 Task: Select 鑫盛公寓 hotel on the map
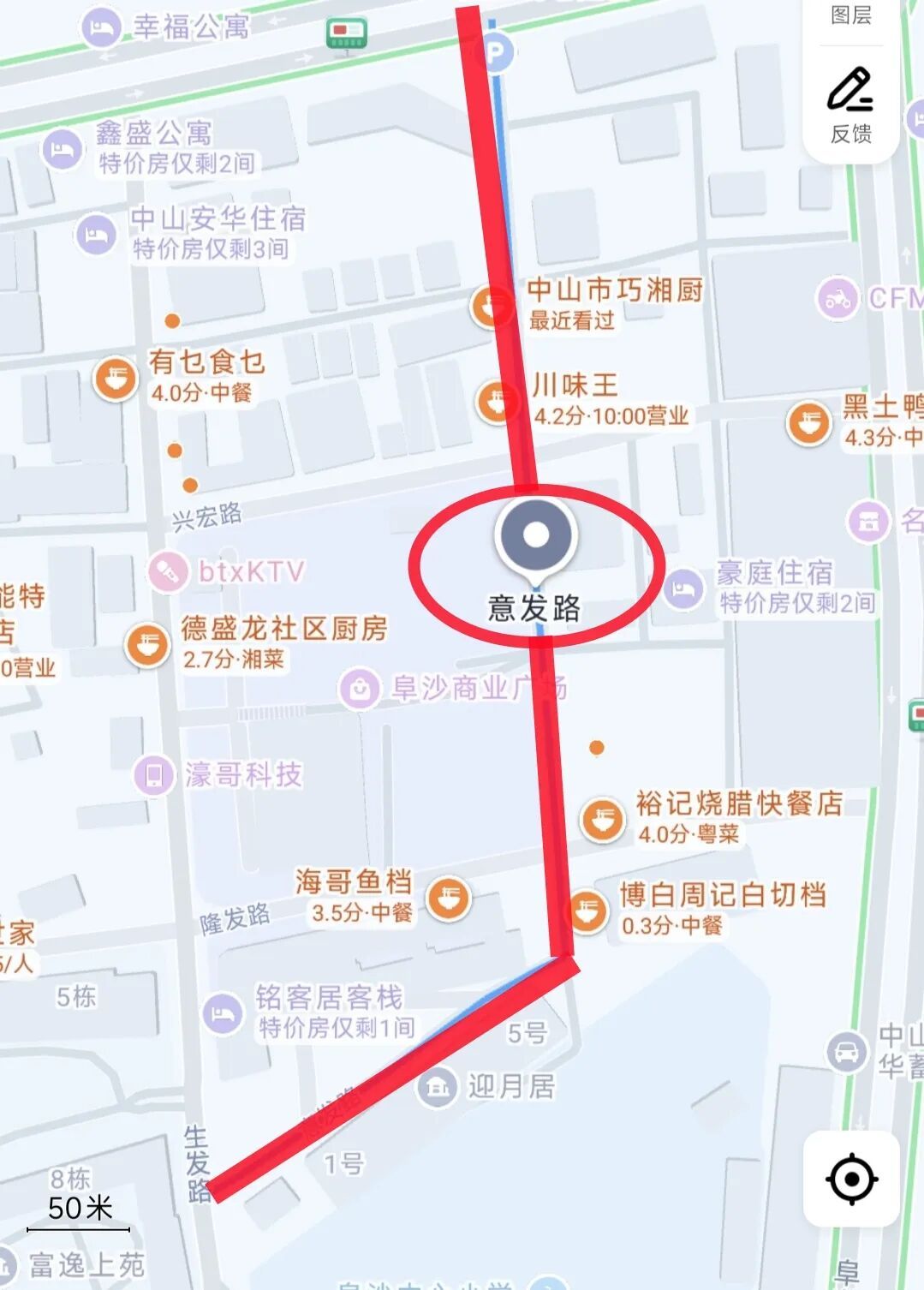(62, 149)
